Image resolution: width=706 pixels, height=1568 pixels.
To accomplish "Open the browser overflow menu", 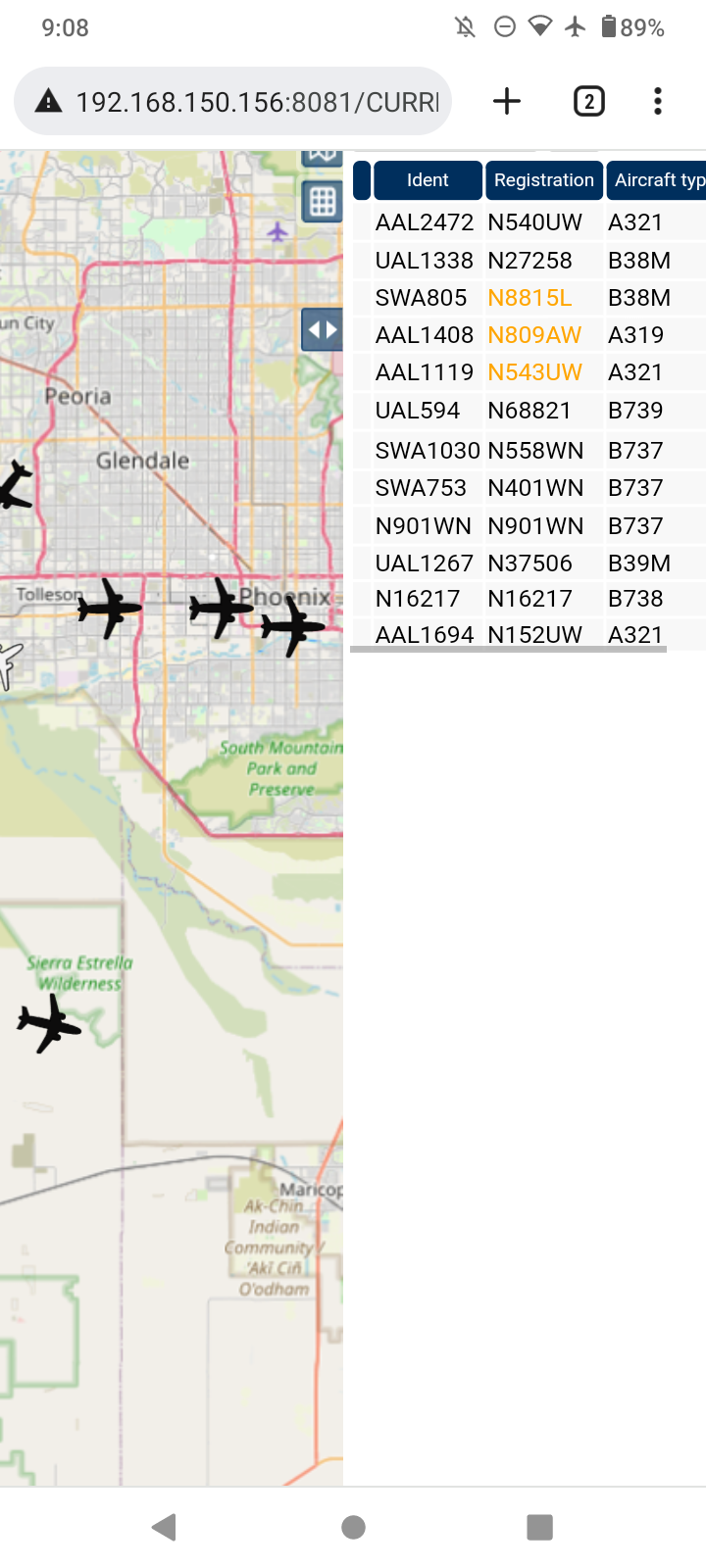I will tap(658, 101).
